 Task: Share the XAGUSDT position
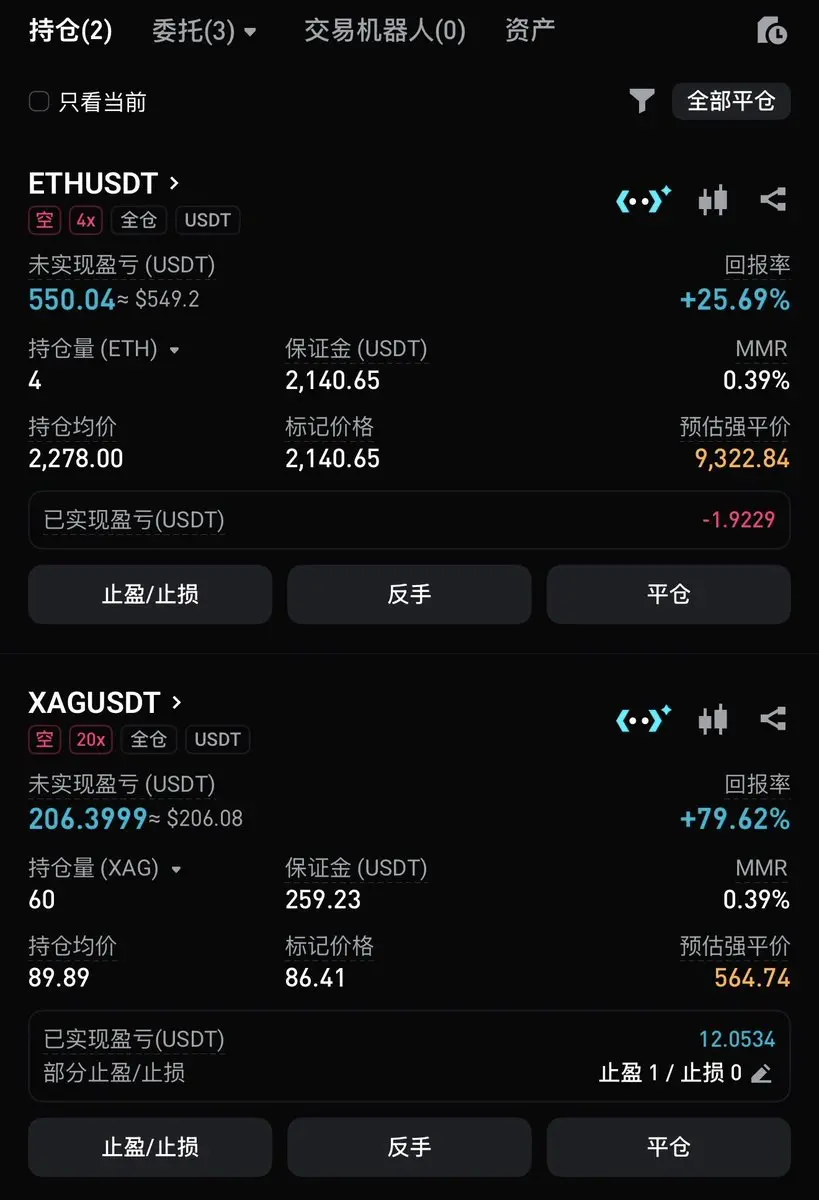click(x=773, y=719)
